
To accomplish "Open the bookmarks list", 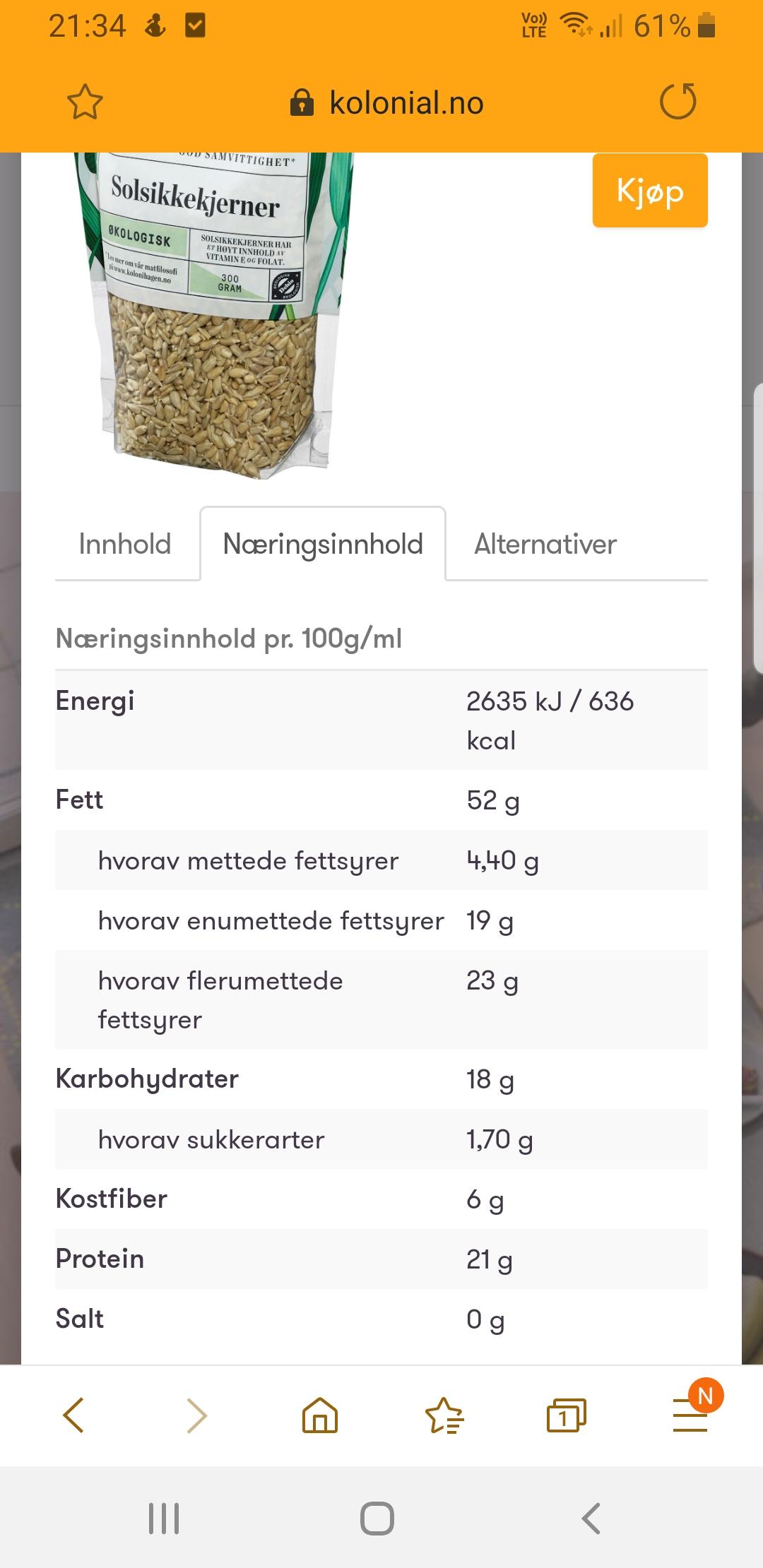I will tap(444, 1415).
